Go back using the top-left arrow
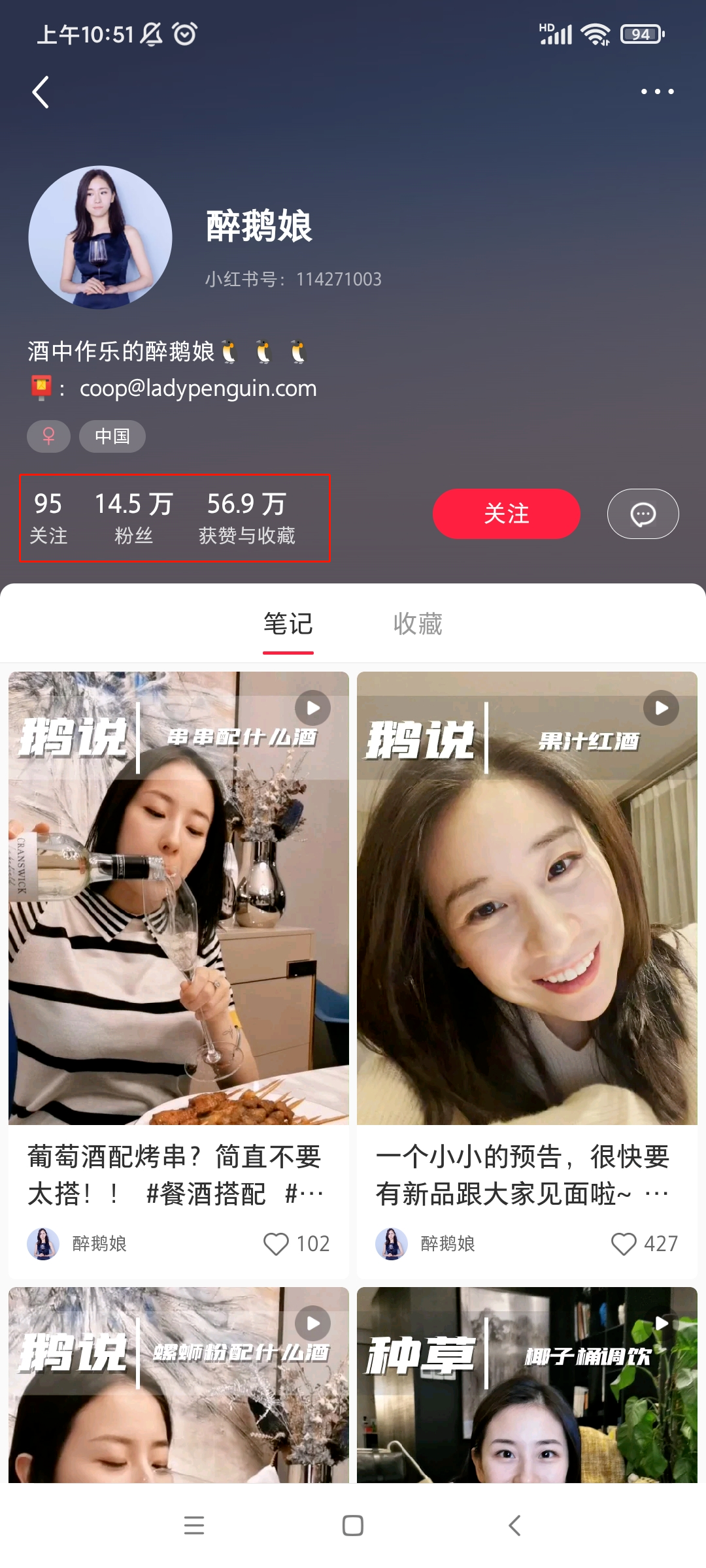This screenshot has width=706, height=1568. coord(41,92)
